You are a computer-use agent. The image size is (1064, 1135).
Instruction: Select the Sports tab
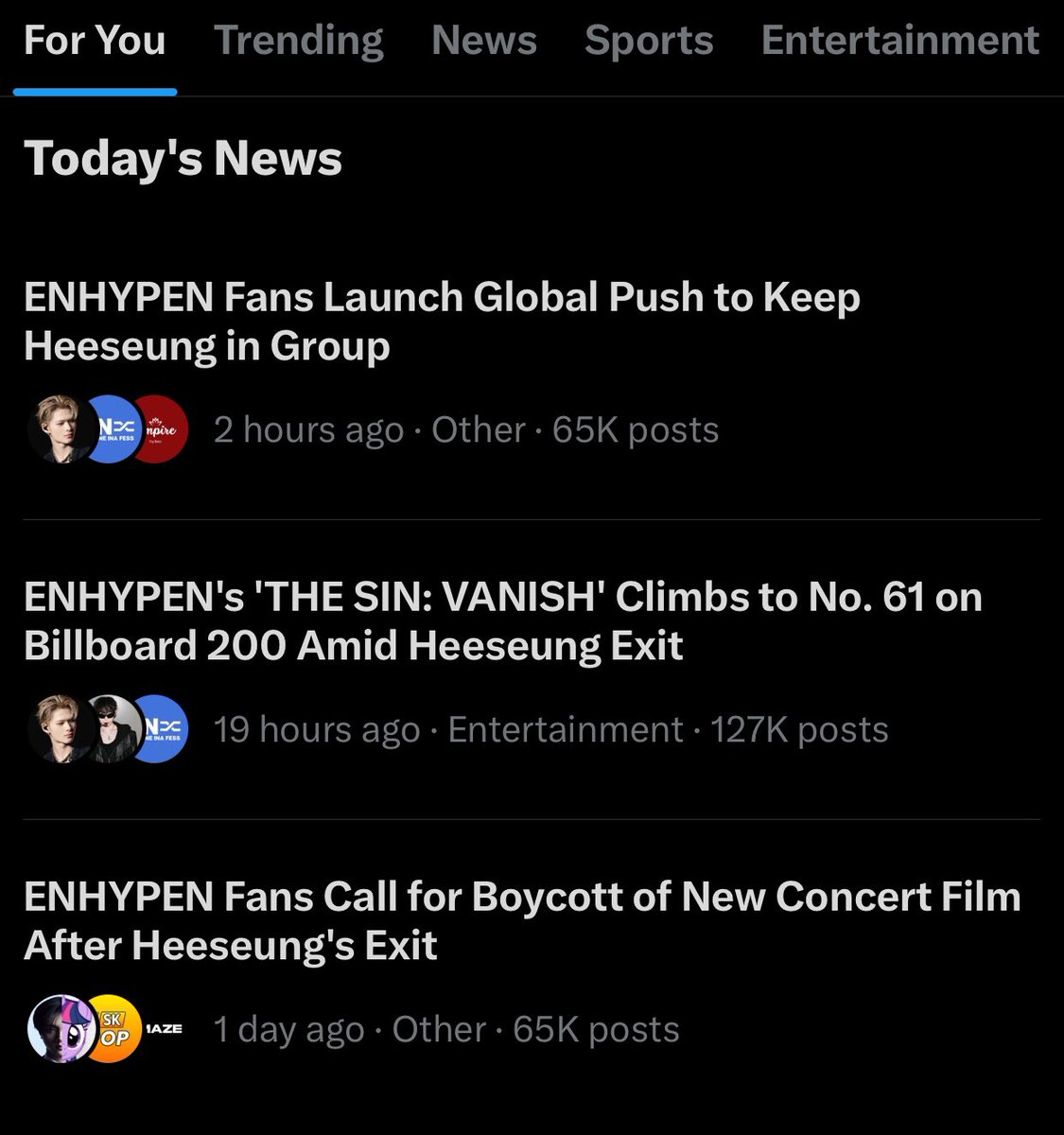pos(648,42)
